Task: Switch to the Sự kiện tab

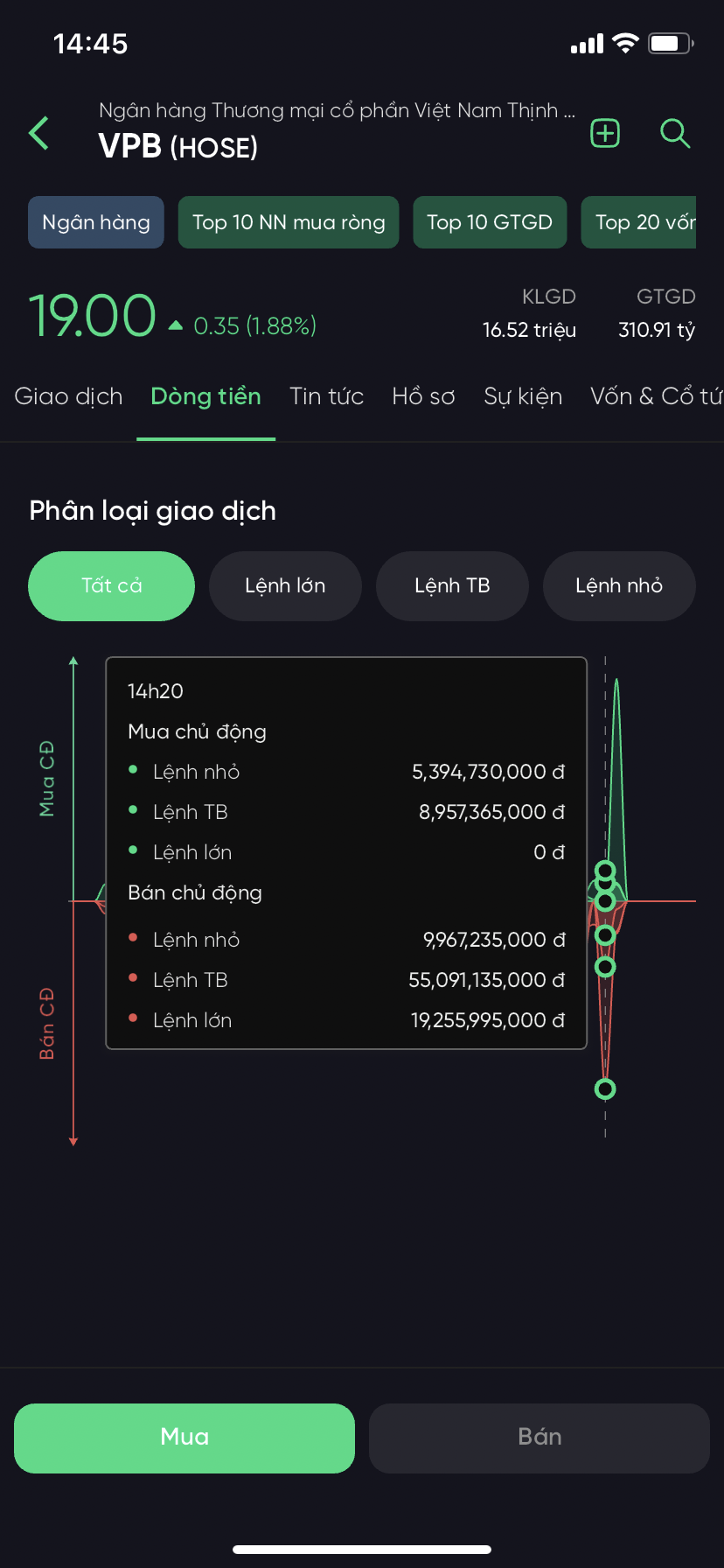Action: click(x=523, y=396)
